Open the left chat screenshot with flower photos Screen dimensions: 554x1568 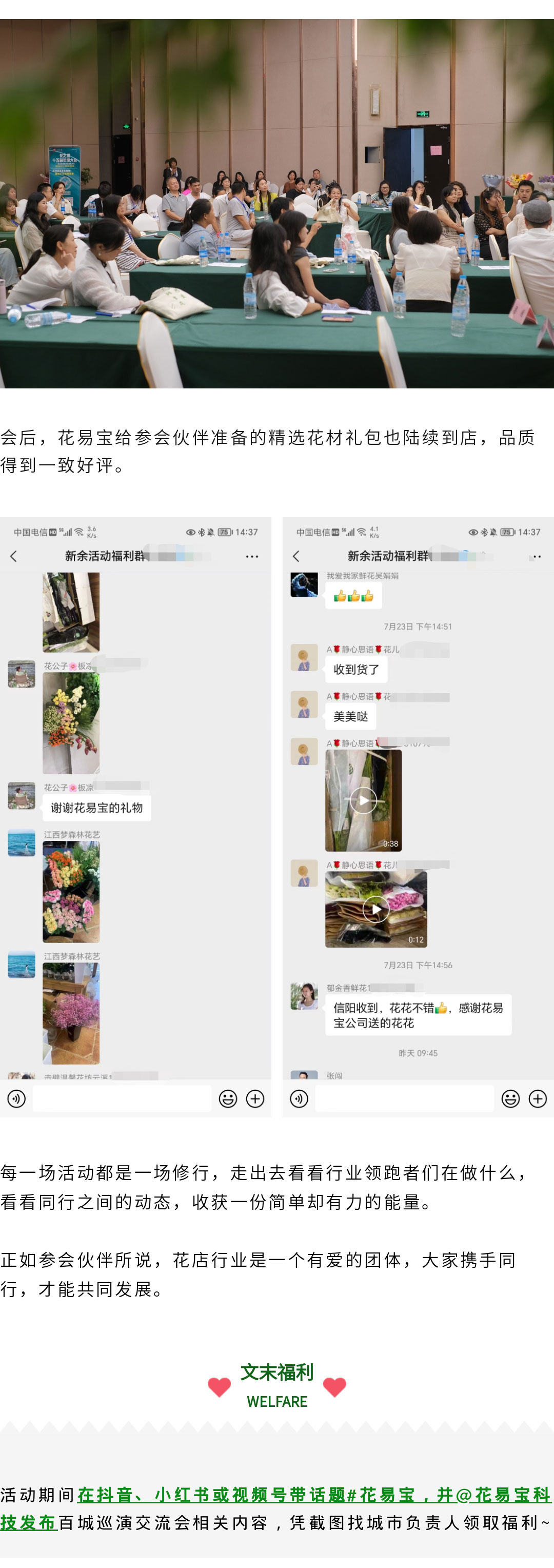[135, 816]
